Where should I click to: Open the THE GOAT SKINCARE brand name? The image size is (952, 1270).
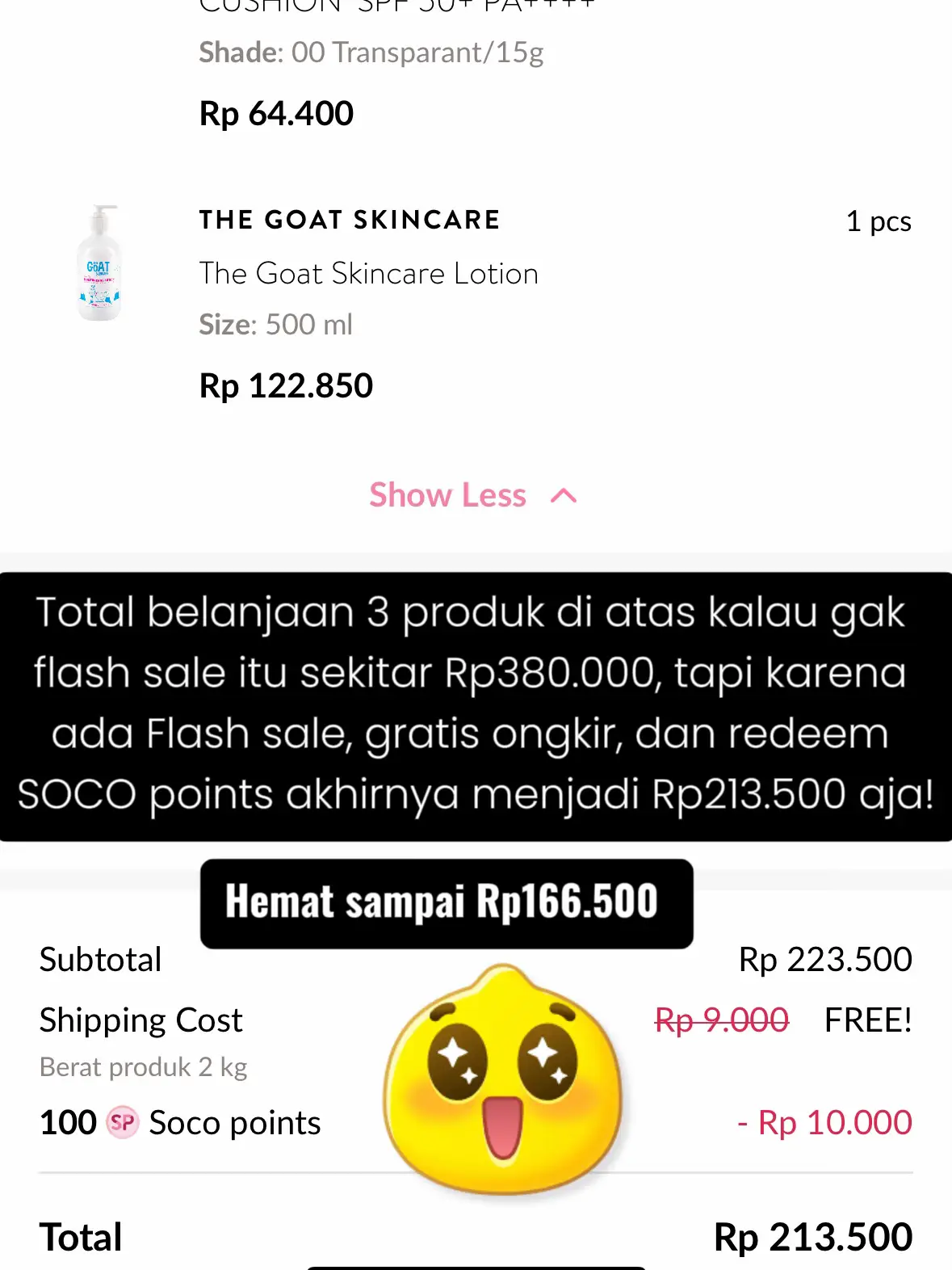[x=349, y=220]
